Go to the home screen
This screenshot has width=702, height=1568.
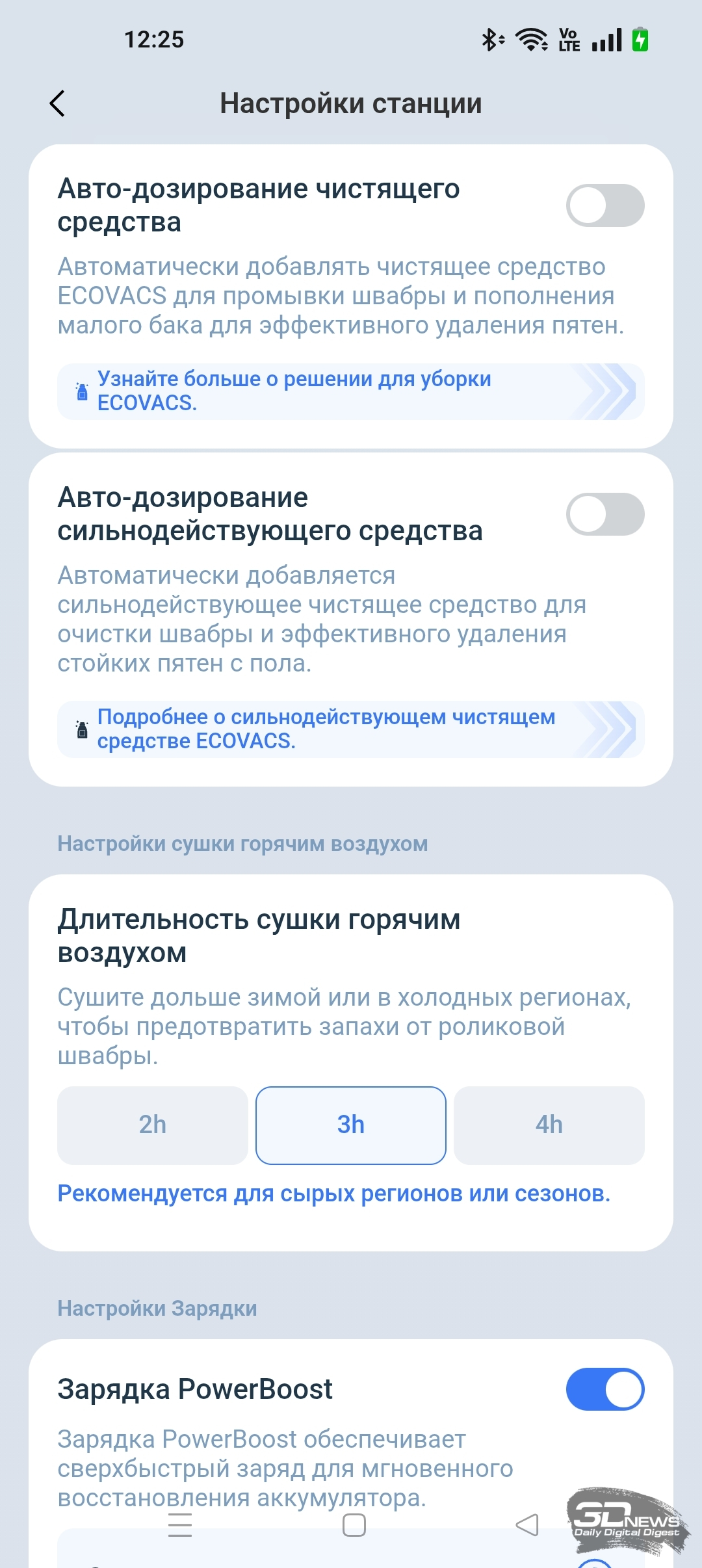pos(354,1525)
